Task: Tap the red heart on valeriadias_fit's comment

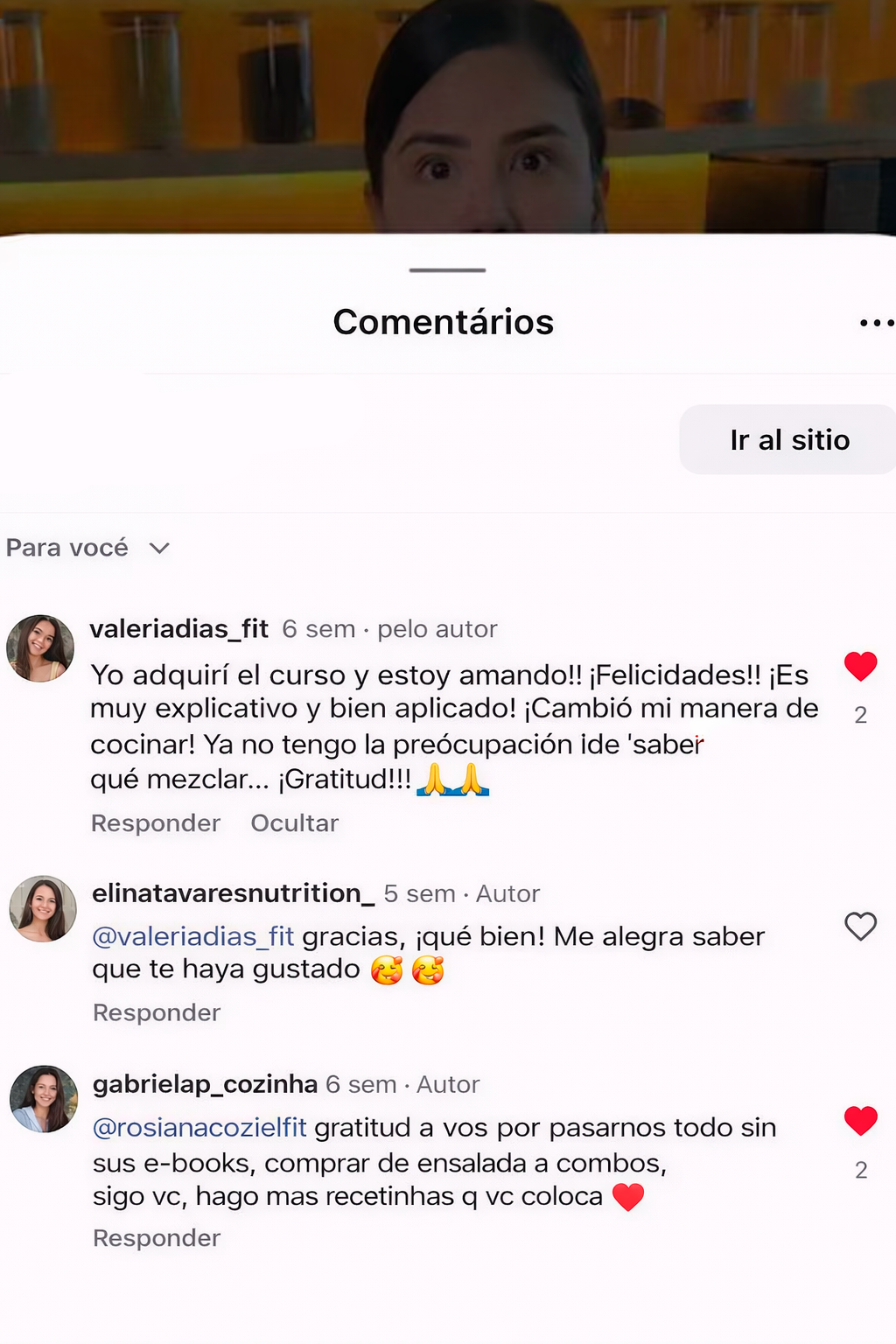Action: (861, 666)
